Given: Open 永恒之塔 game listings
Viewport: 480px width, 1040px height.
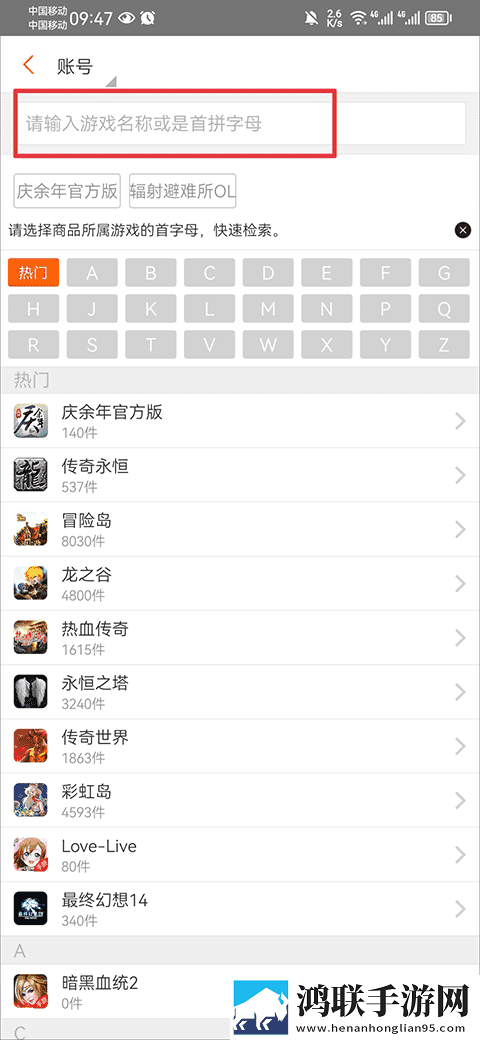Looking at the screenshot, I should click(240, 692).
